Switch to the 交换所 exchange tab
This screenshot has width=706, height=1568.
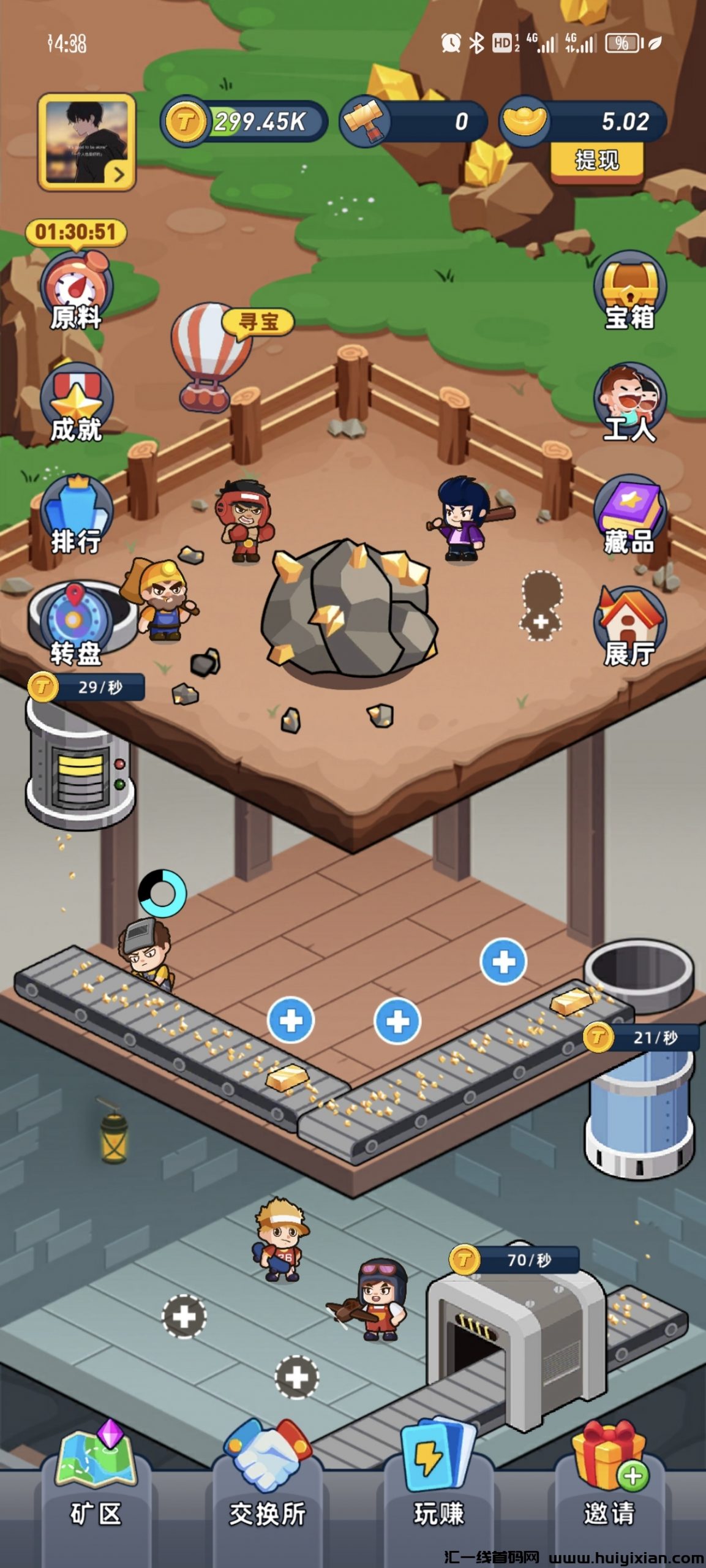click(268, 1488)
